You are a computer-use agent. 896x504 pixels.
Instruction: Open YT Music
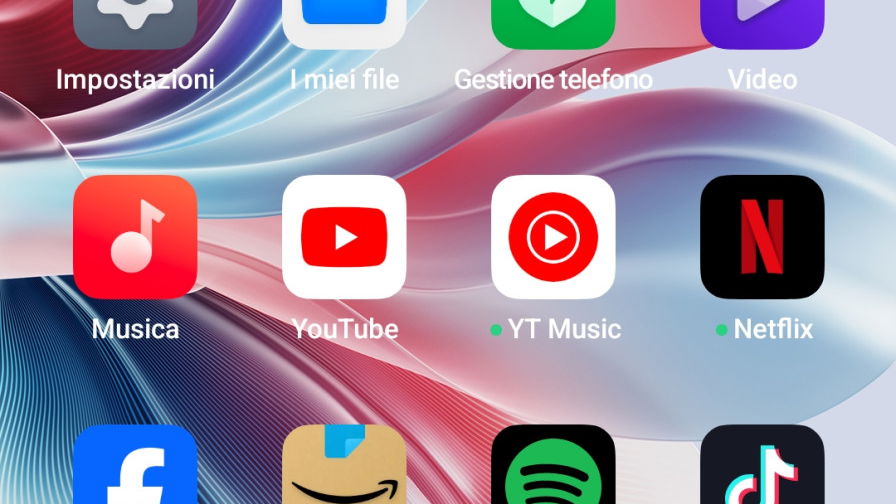(553, 238)
